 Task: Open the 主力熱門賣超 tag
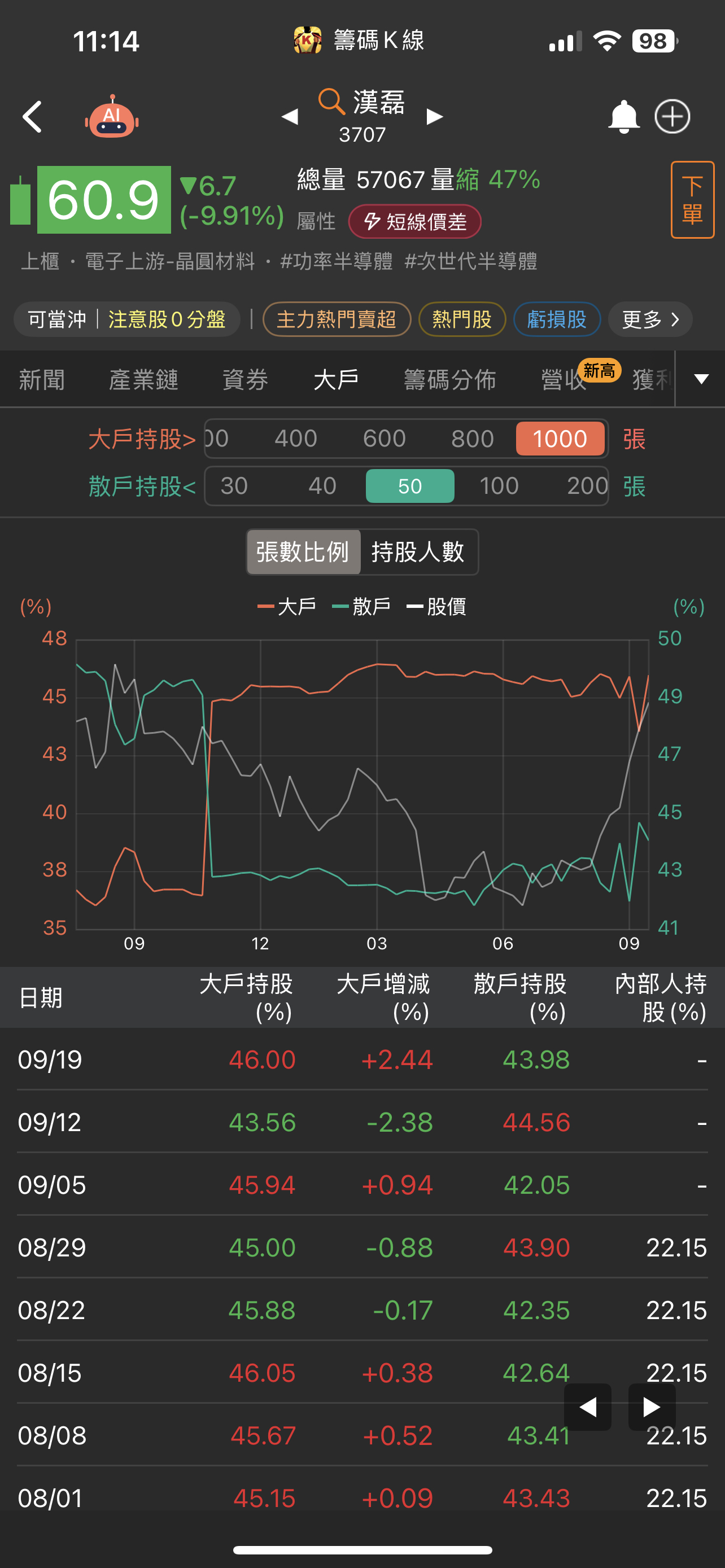337,319
